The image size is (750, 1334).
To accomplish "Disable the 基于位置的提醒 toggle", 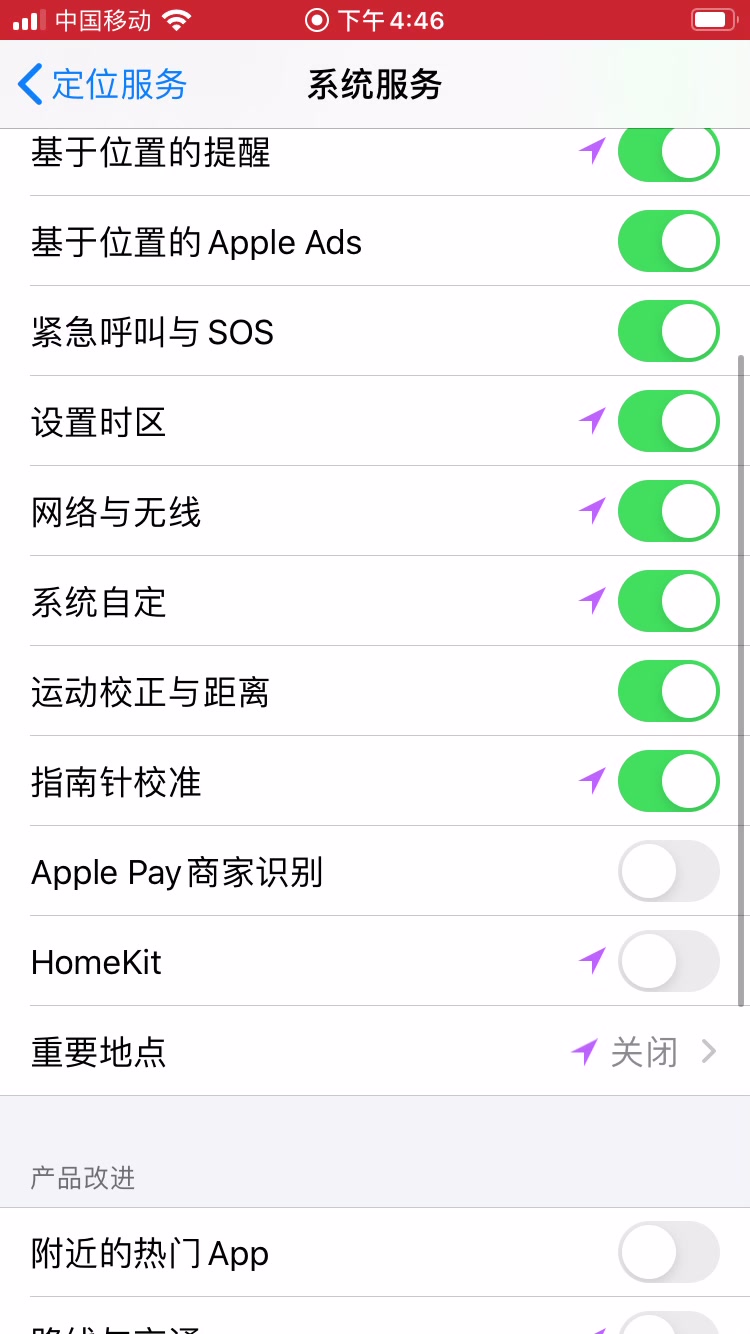I will 668,151.
